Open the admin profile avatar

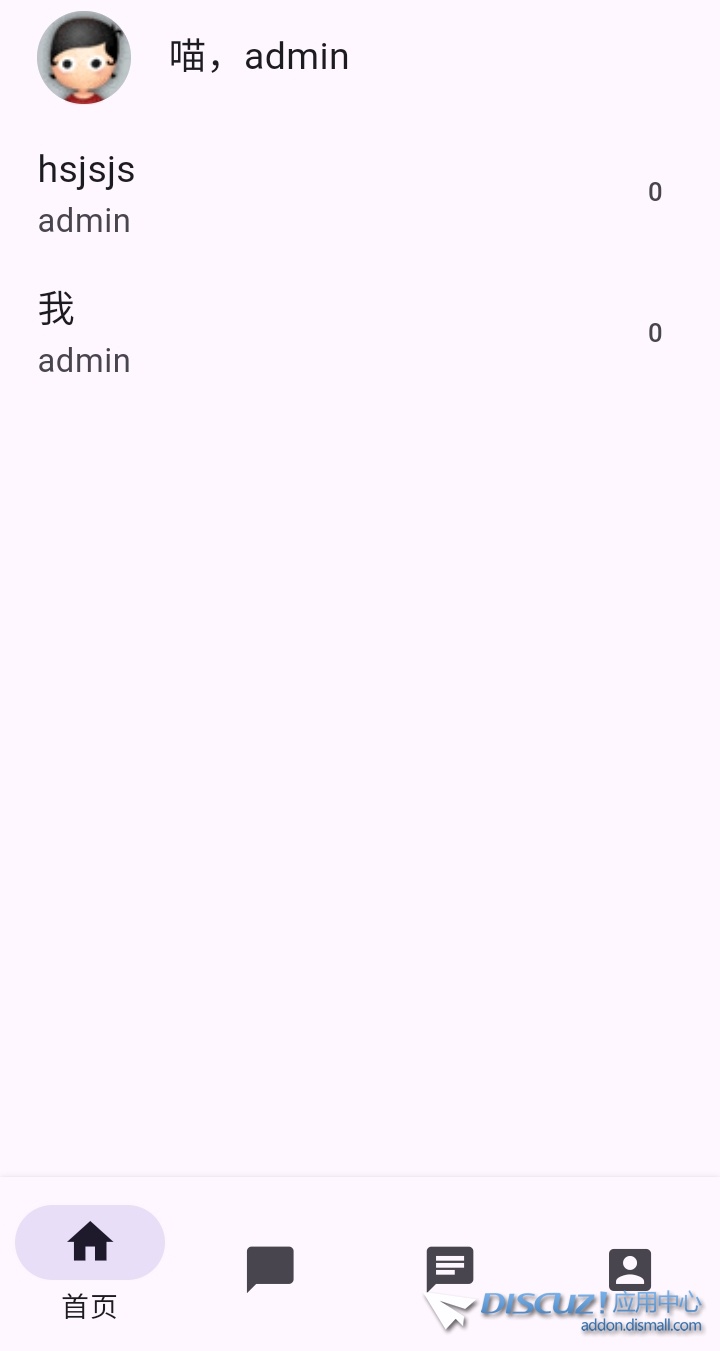click(x=84, y=57)
